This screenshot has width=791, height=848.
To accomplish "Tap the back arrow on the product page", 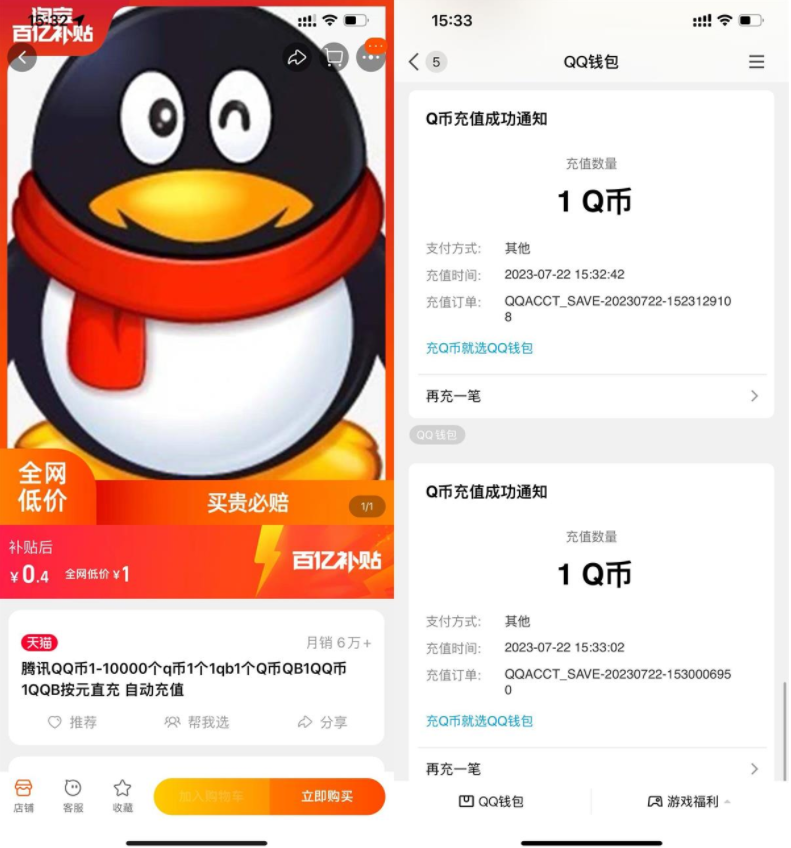I will click(22, 57).
